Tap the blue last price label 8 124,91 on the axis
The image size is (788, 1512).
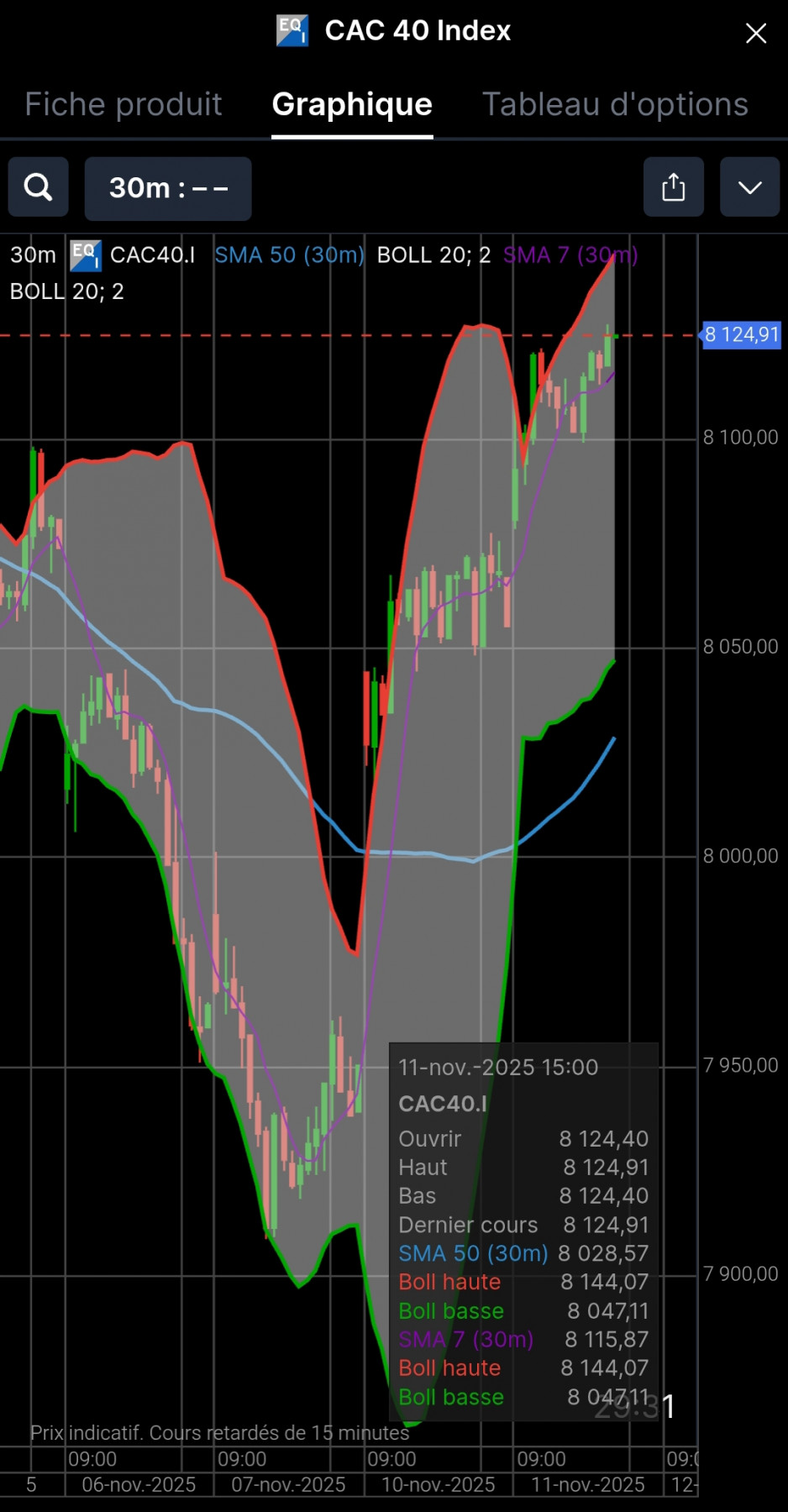click(740, 335)
